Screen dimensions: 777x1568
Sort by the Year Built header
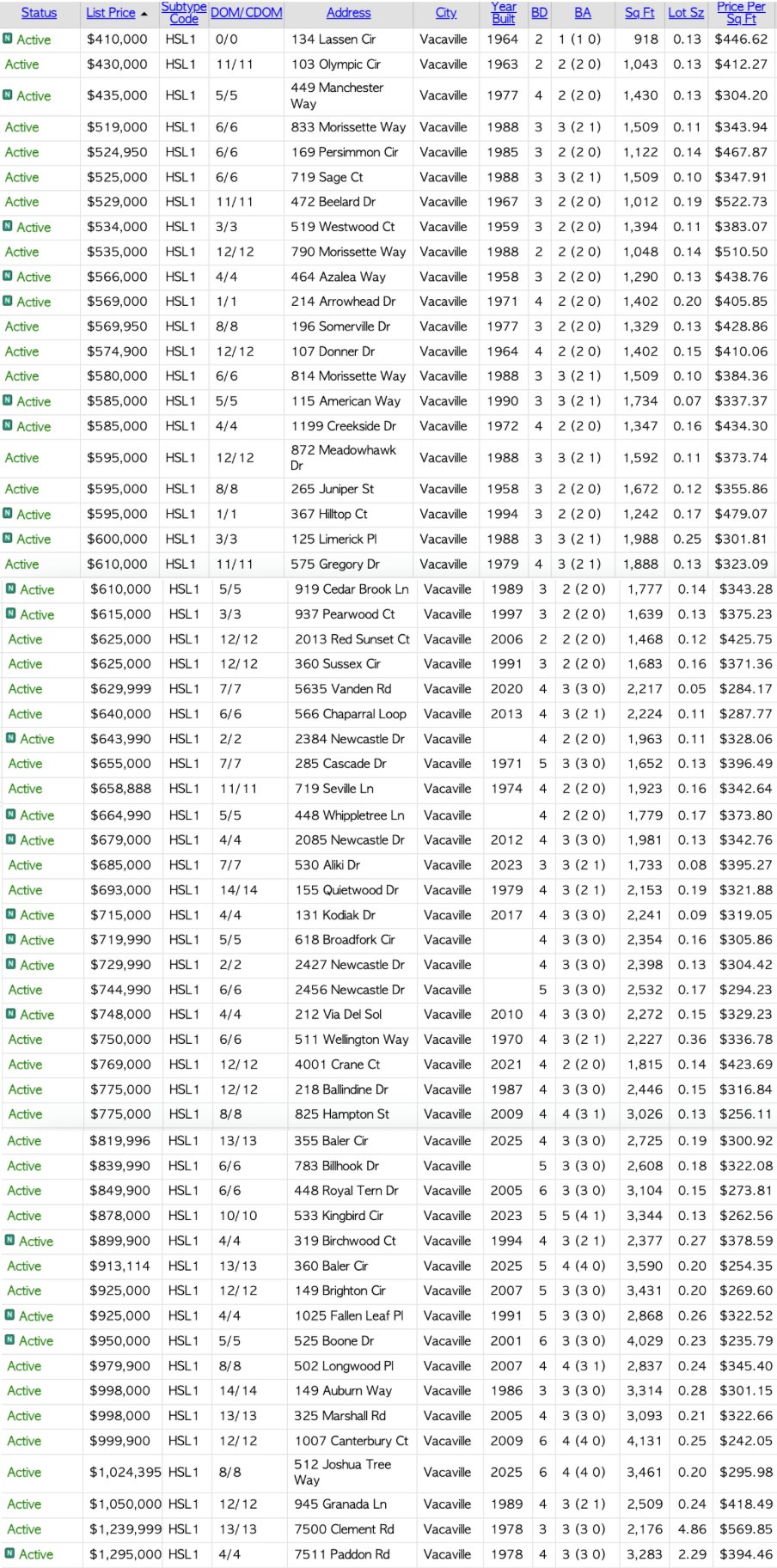click(x=504, y=12)
